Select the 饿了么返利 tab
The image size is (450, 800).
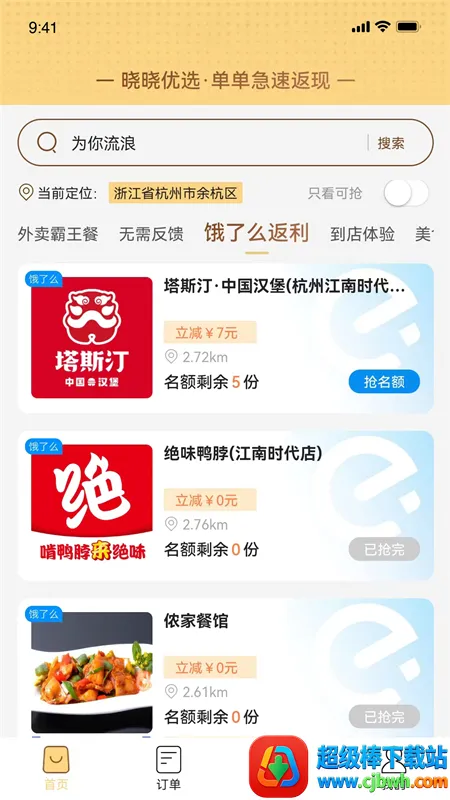[x=257, y=233]
